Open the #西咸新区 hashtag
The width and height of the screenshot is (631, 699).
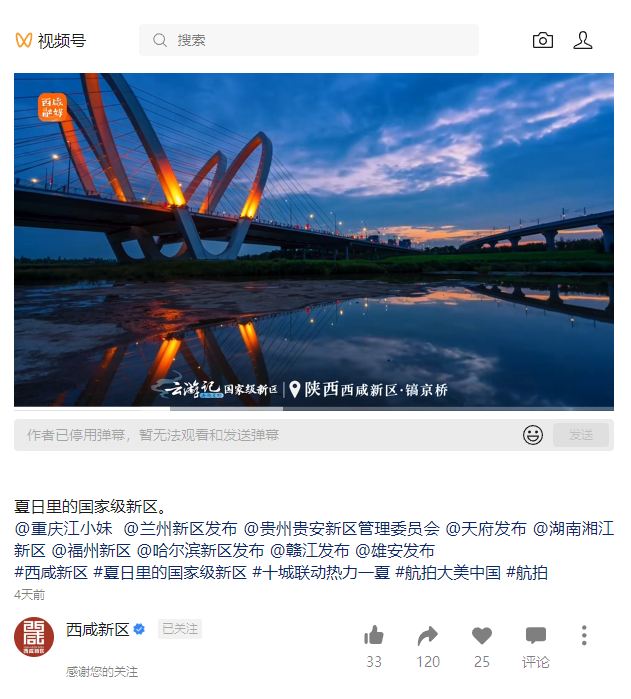(51, 573)
